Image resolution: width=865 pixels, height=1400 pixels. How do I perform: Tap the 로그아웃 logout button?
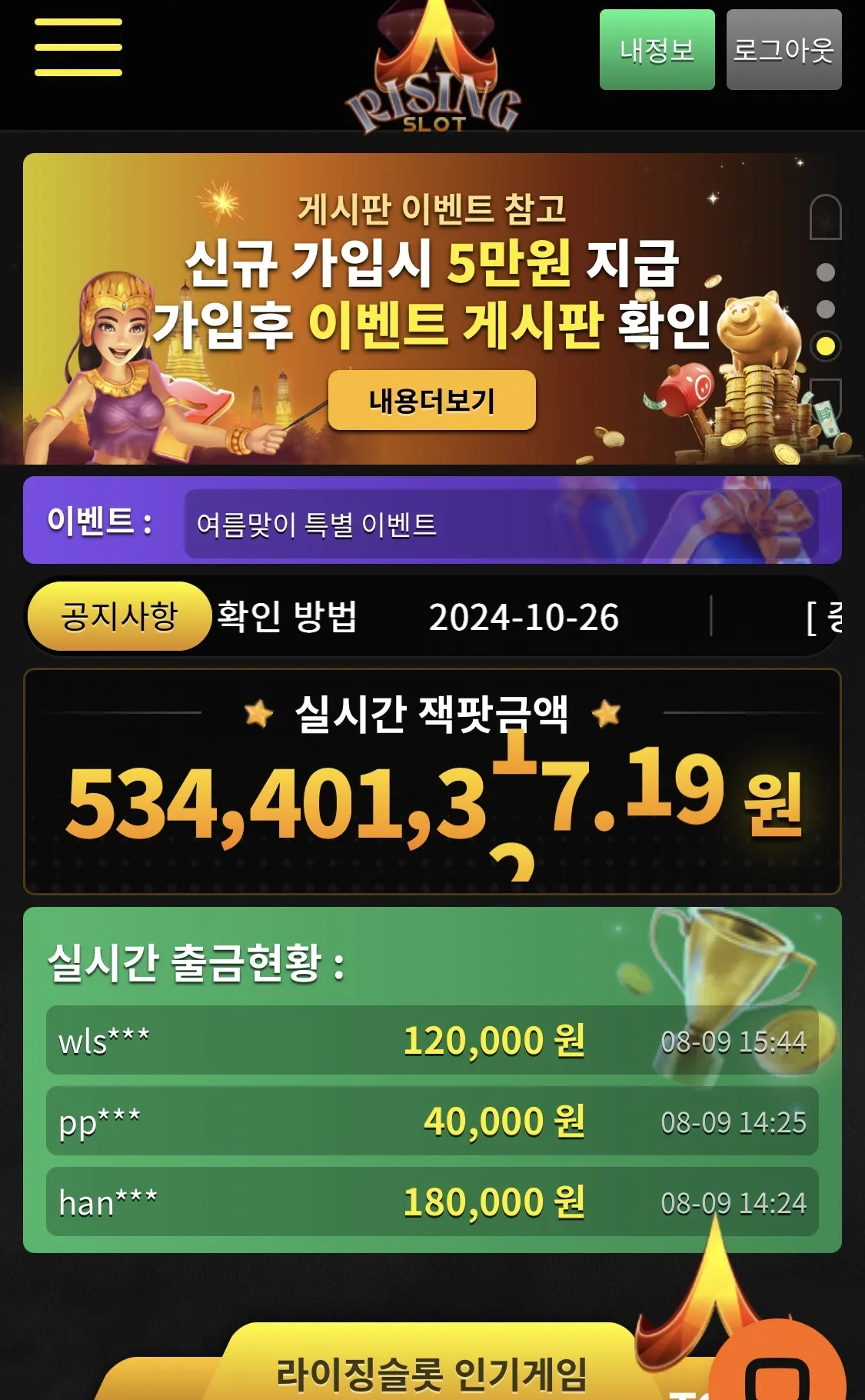pos(783,50)
